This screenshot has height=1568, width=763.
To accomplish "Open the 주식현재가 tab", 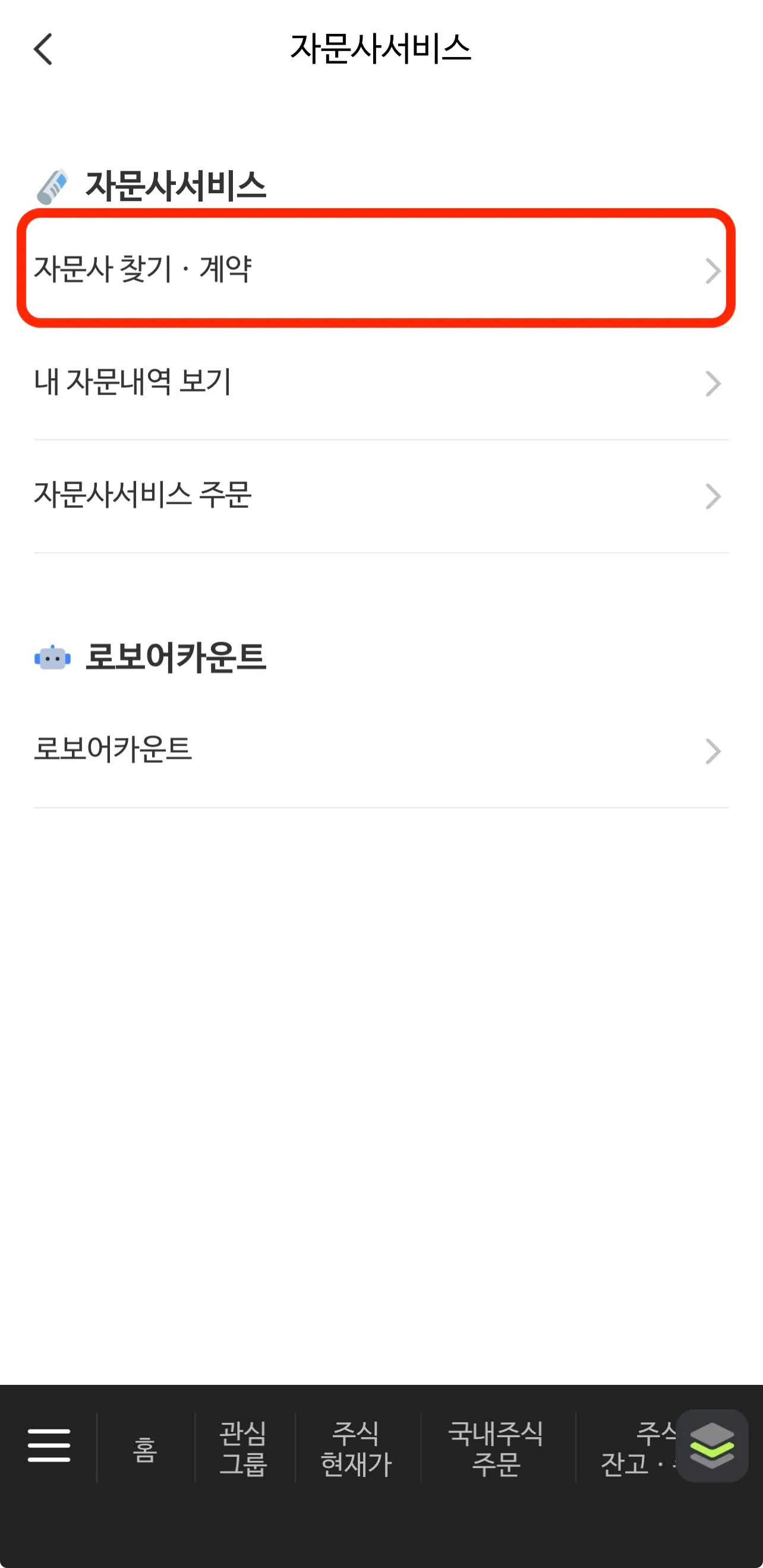I will (357, 1448).
